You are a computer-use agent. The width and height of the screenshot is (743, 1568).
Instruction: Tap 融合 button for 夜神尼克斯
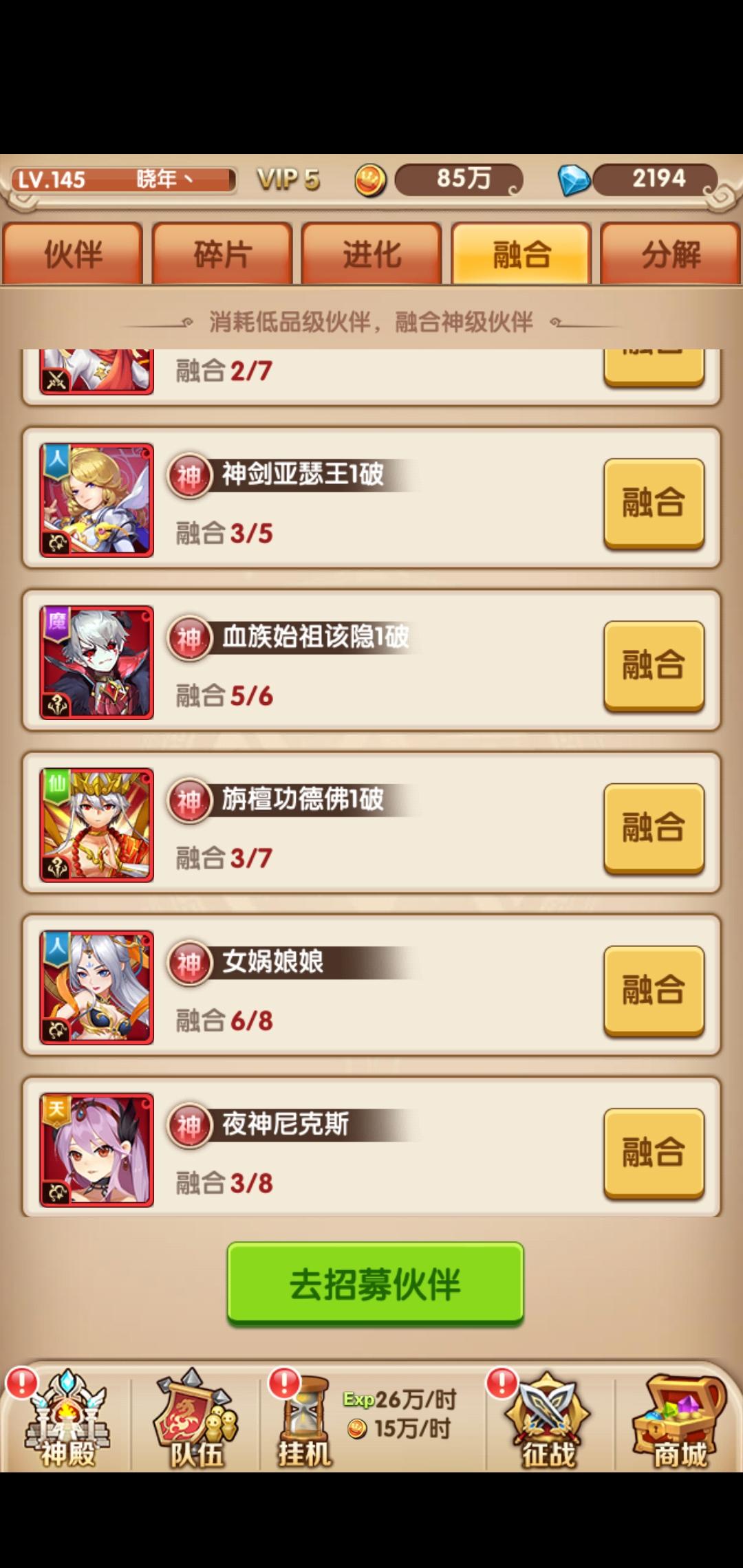(x=654, y=1152)
